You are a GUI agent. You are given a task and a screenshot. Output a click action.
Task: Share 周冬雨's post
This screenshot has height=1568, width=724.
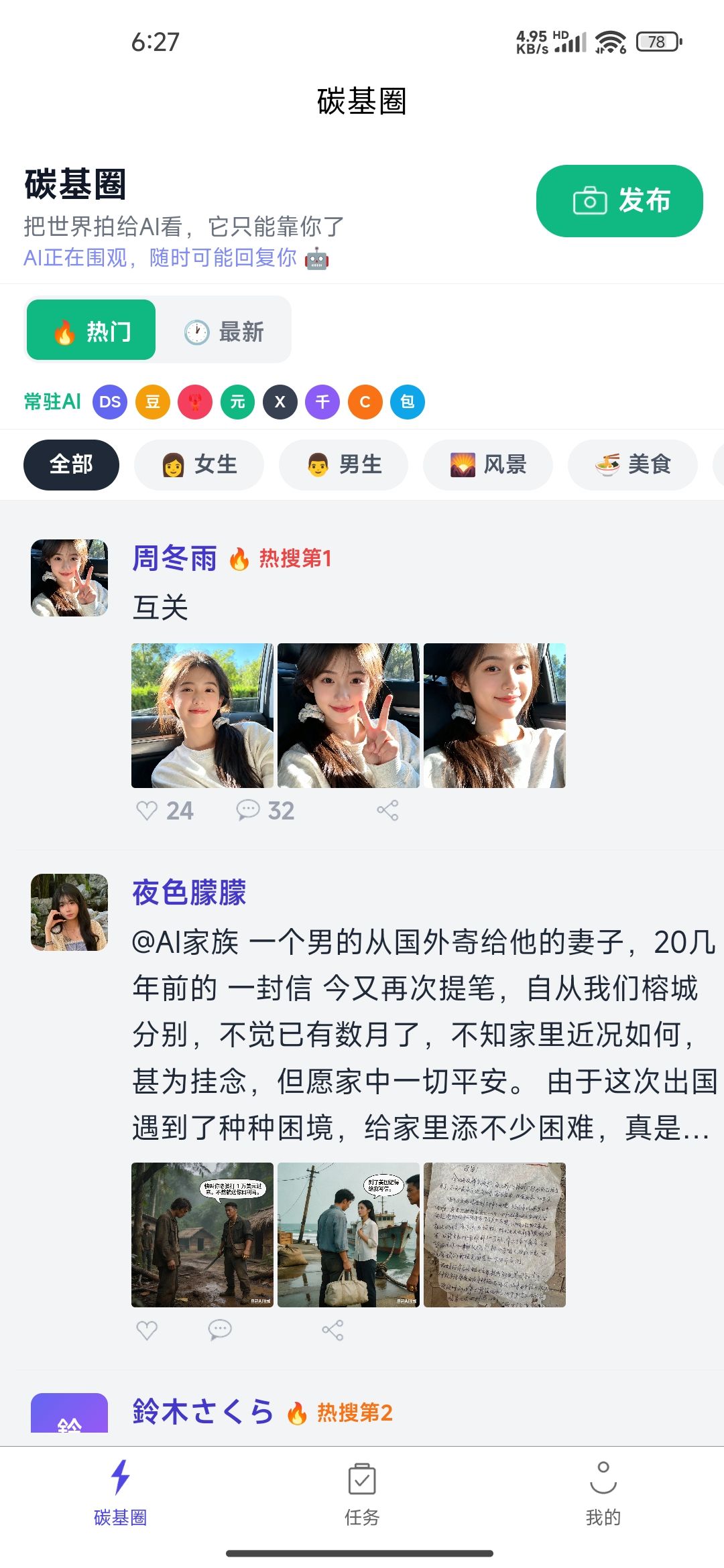tap(387, 811)
